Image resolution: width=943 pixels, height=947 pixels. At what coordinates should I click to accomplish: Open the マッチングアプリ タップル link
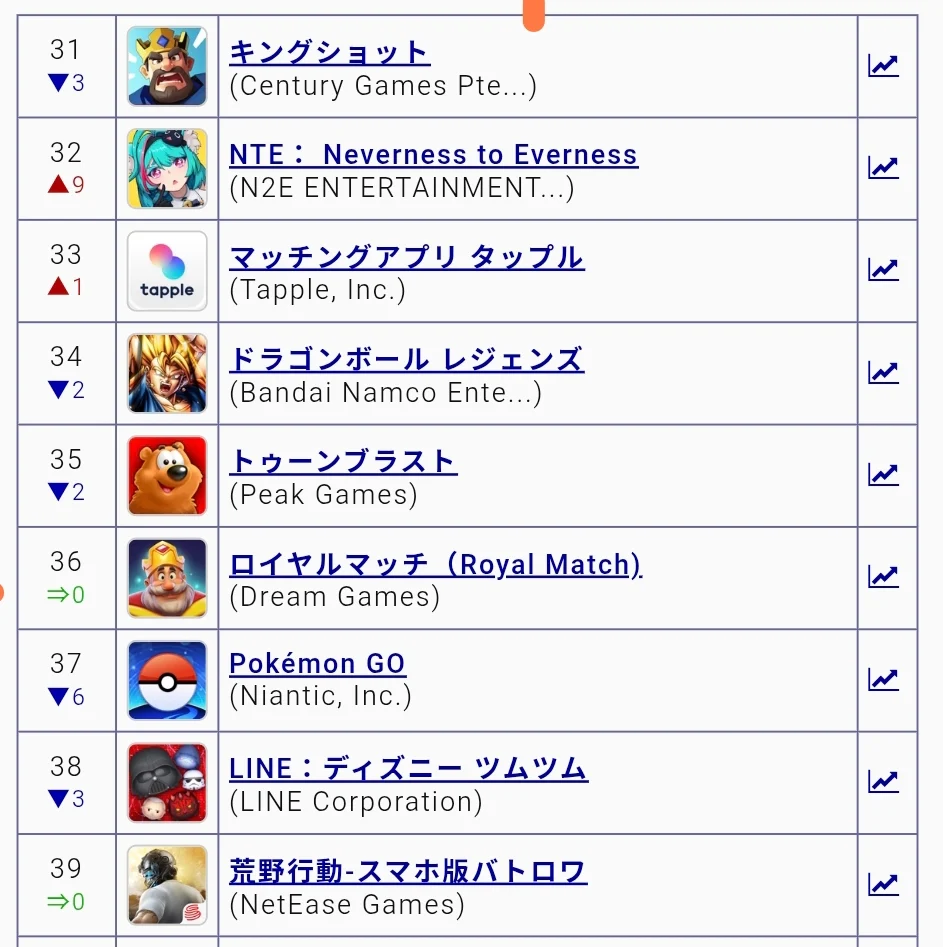pos(407,257)
